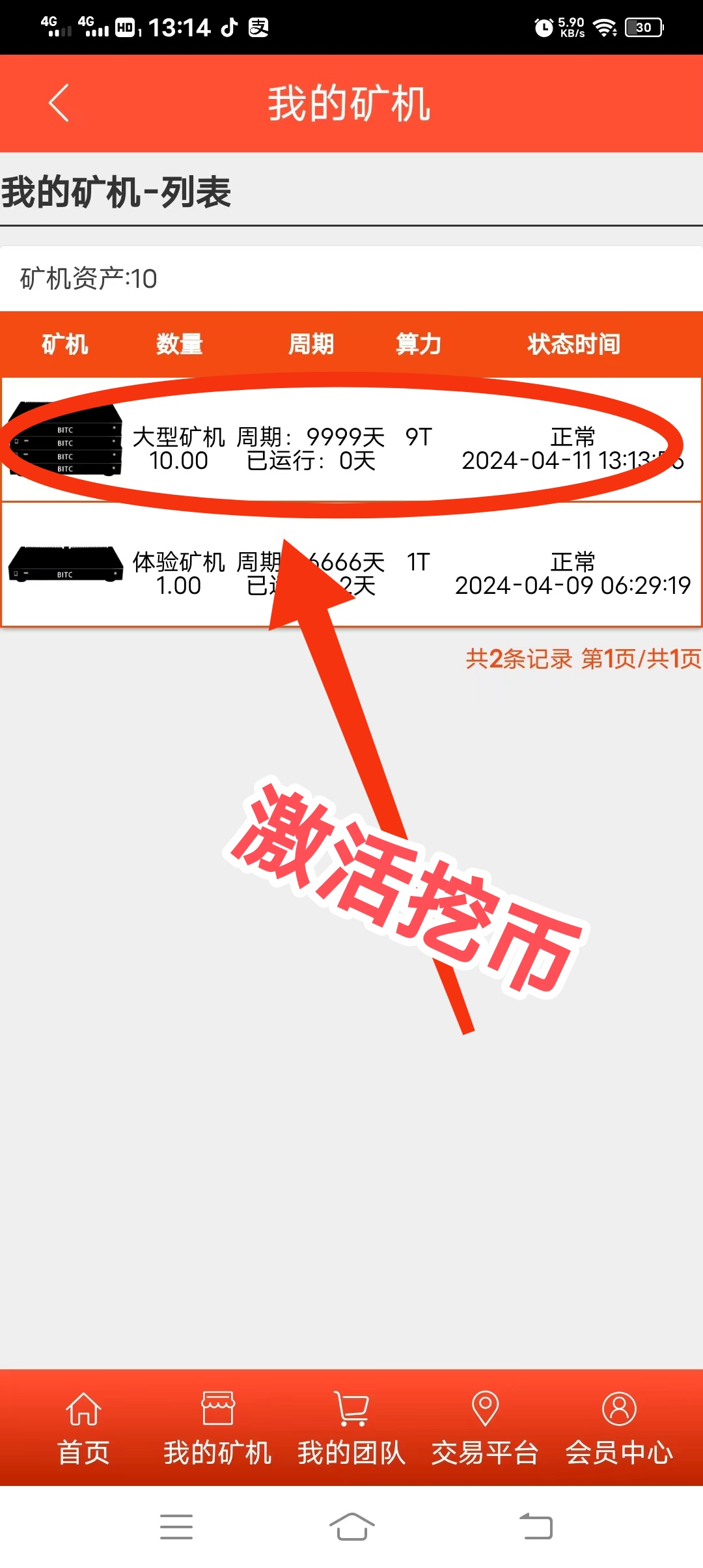Go back using the header arrow

[x=59, y=103]
